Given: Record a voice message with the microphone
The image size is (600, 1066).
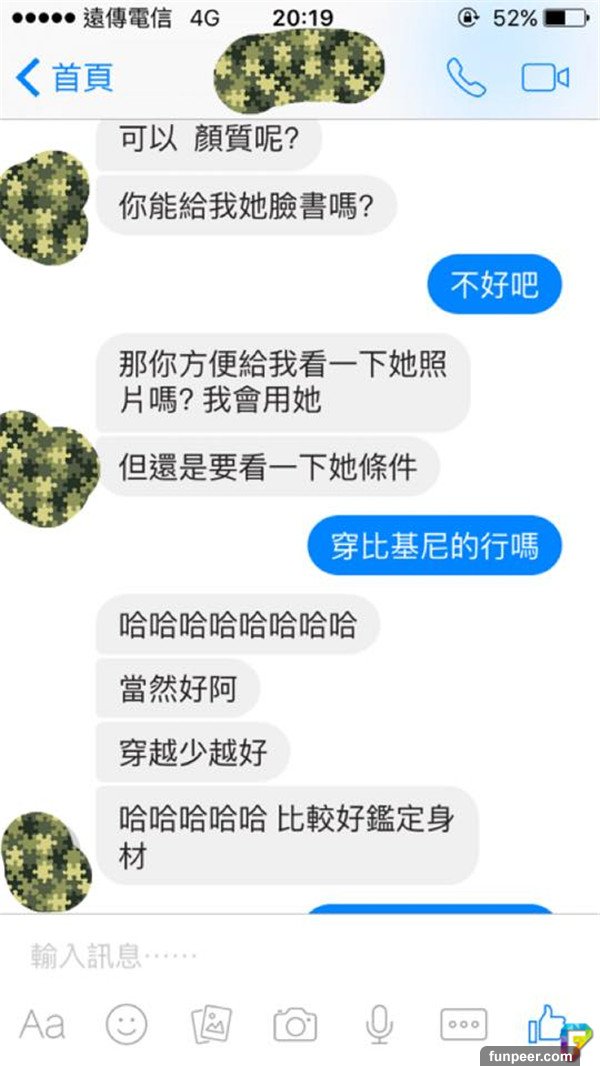Looking at the screenshot, I should point(379,1024).
